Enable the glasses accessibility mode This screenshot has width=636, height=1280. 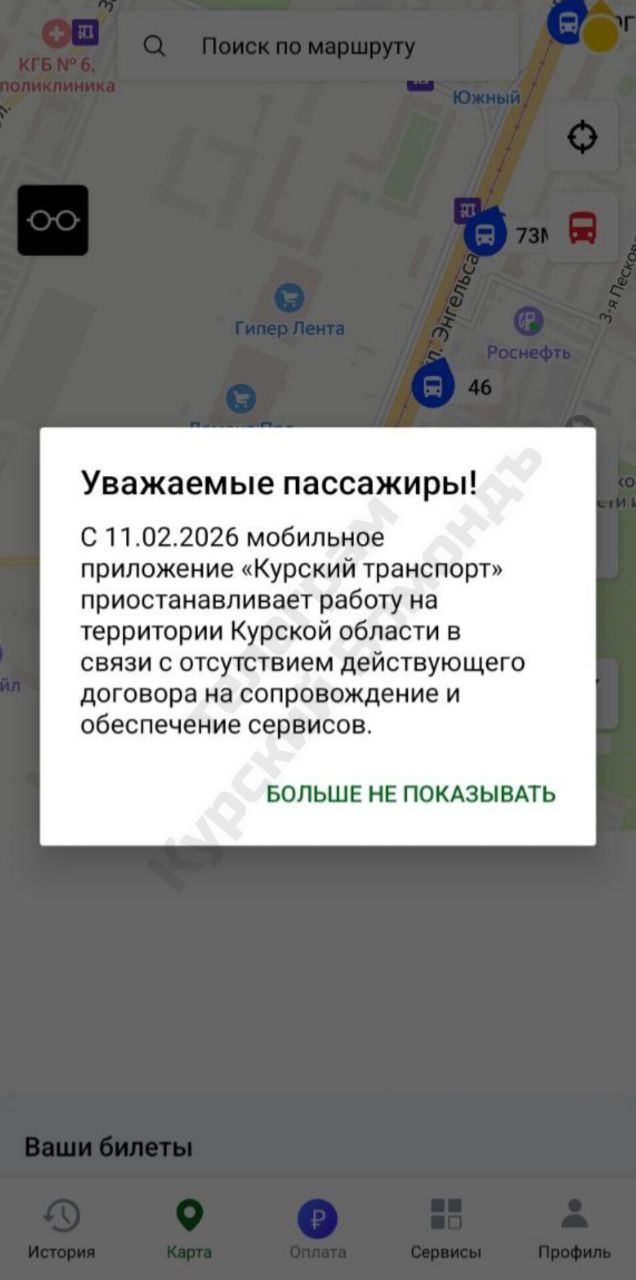pos(53,220)
